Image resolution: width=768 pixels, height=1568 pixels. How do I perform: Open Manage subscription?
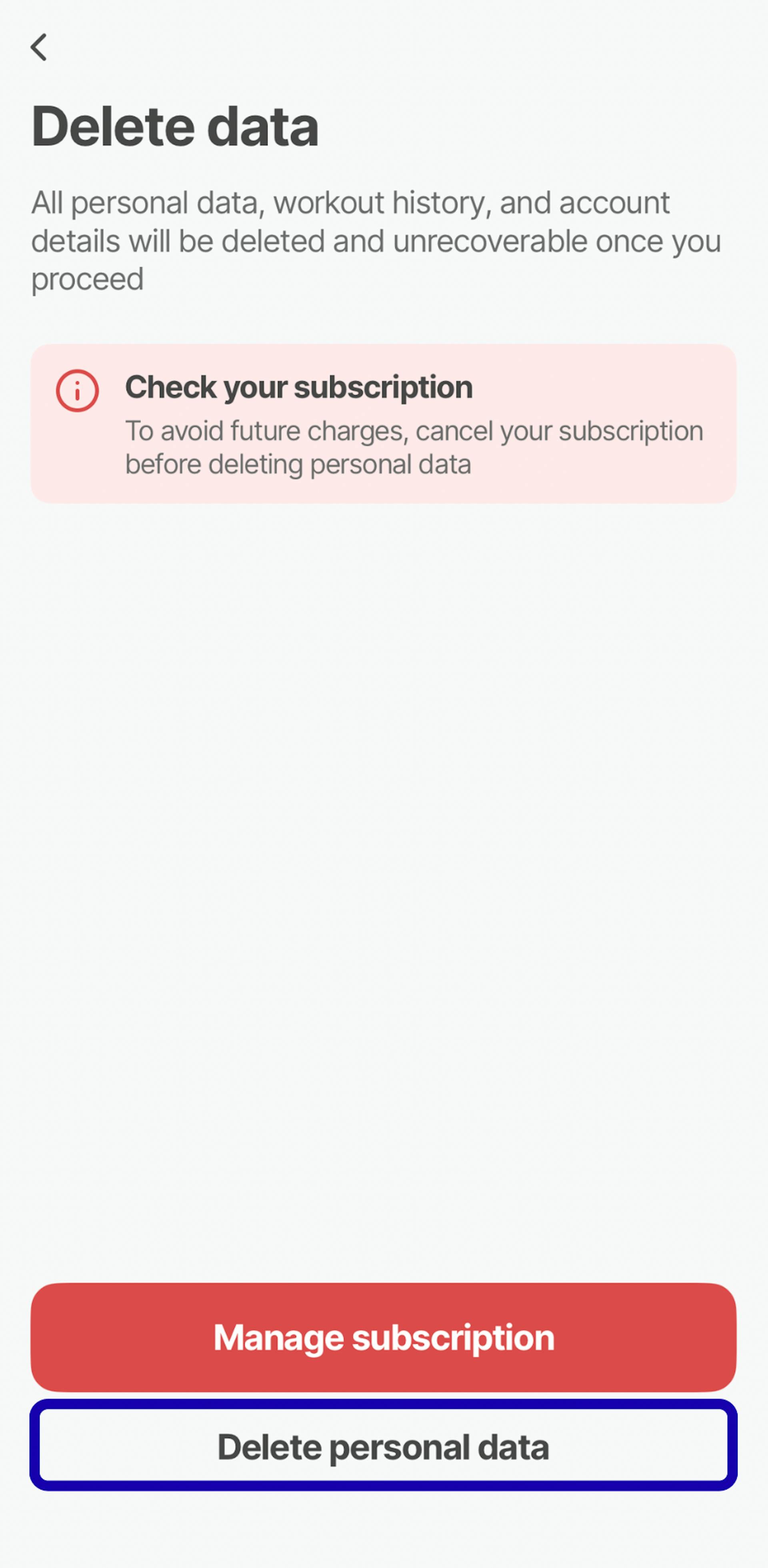pos(384,1337)
